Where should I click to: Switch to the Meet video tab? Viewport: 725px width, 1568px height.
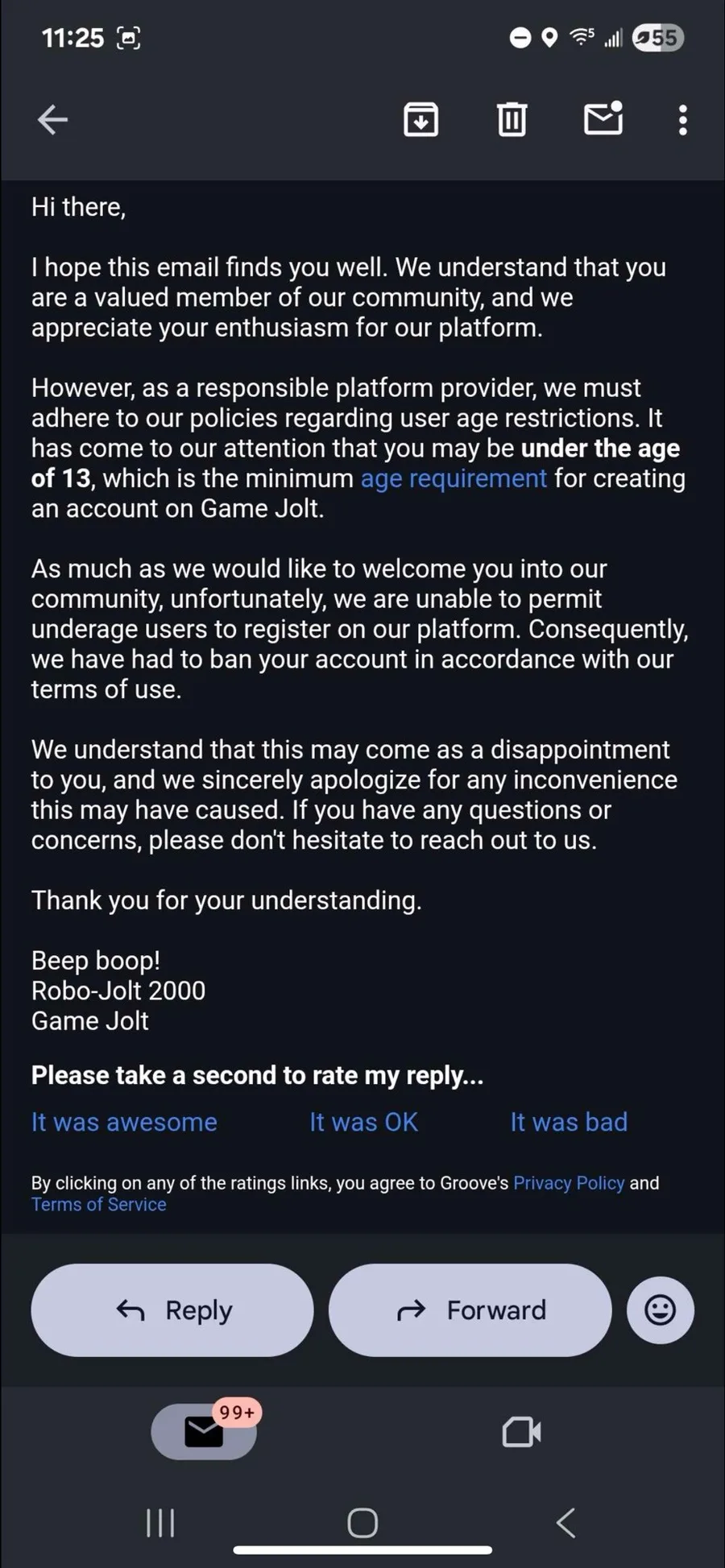521,1432
